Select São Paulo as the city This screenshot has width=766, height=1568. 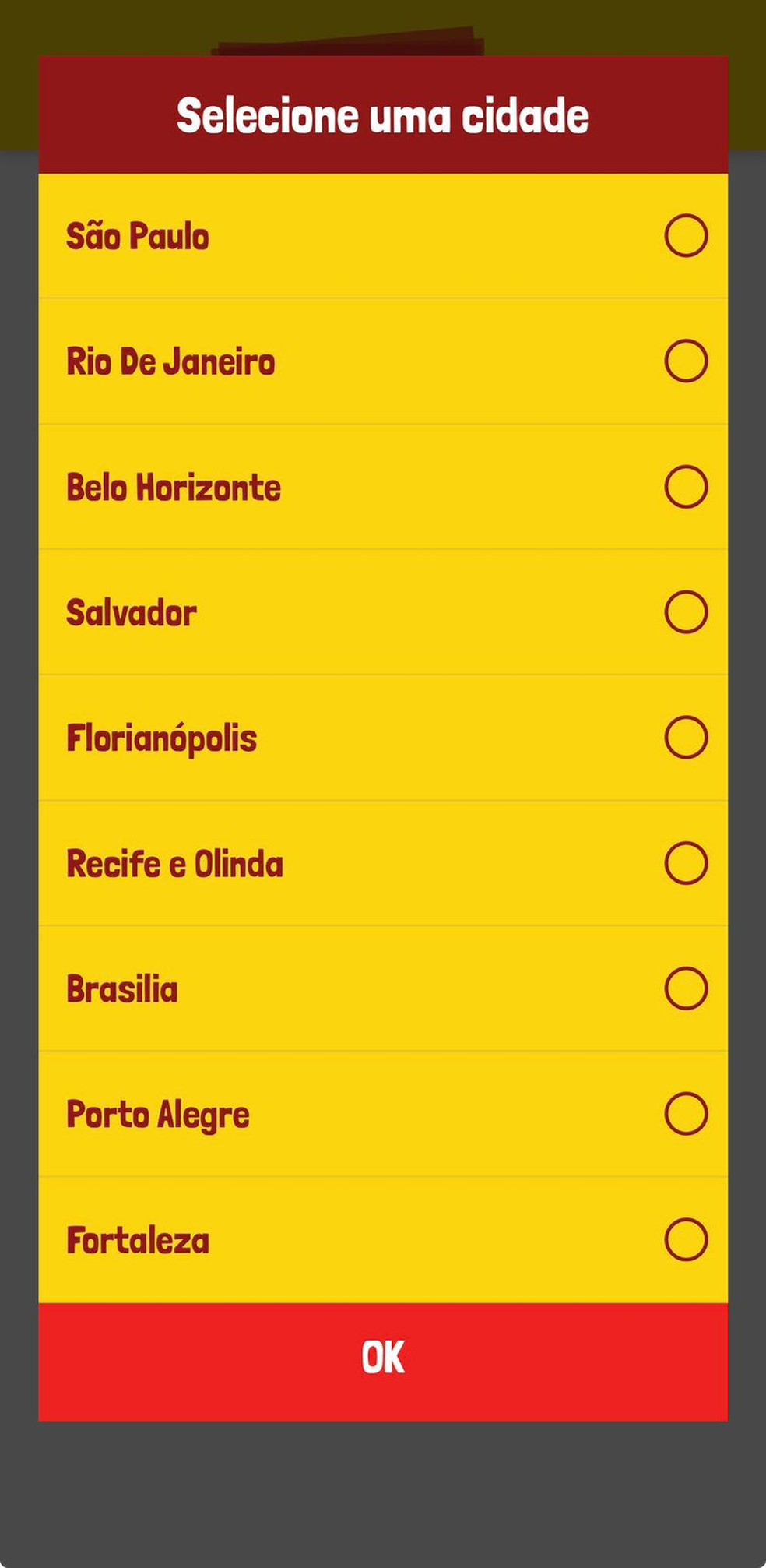[x=685, y=235]
